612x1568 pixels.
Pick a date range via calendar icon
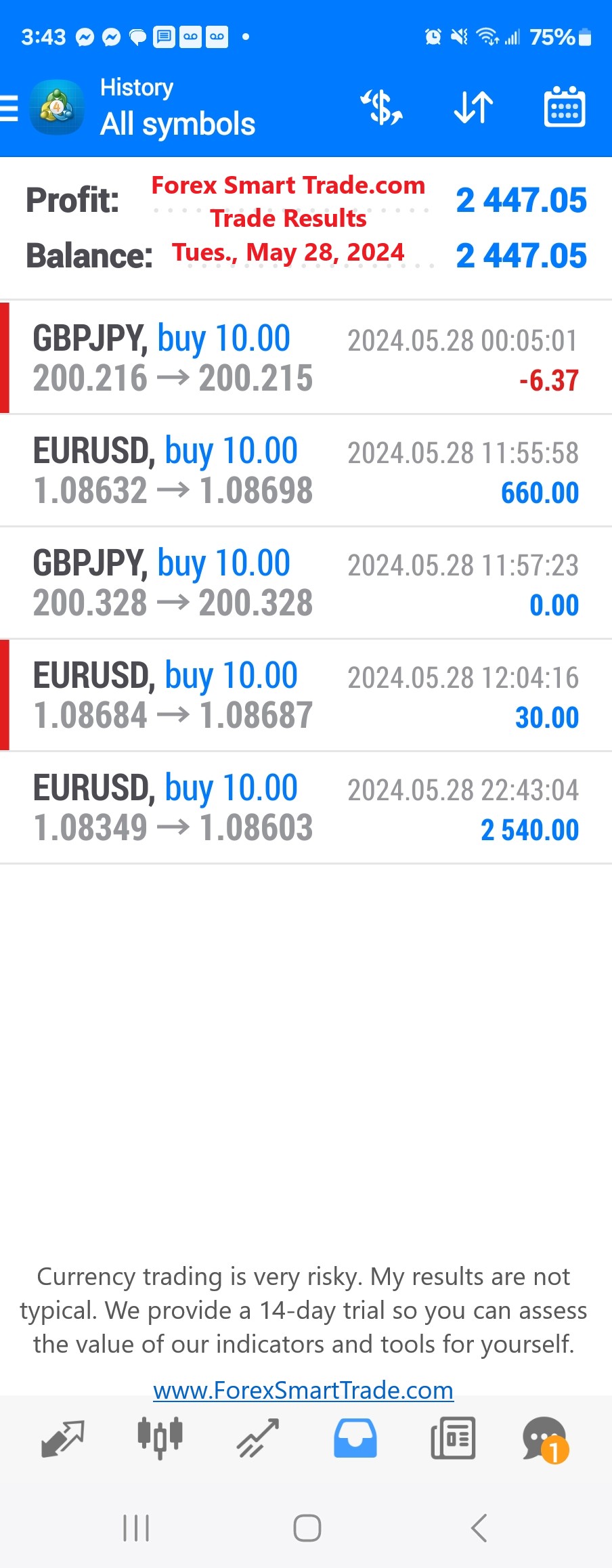pos(565,108)
